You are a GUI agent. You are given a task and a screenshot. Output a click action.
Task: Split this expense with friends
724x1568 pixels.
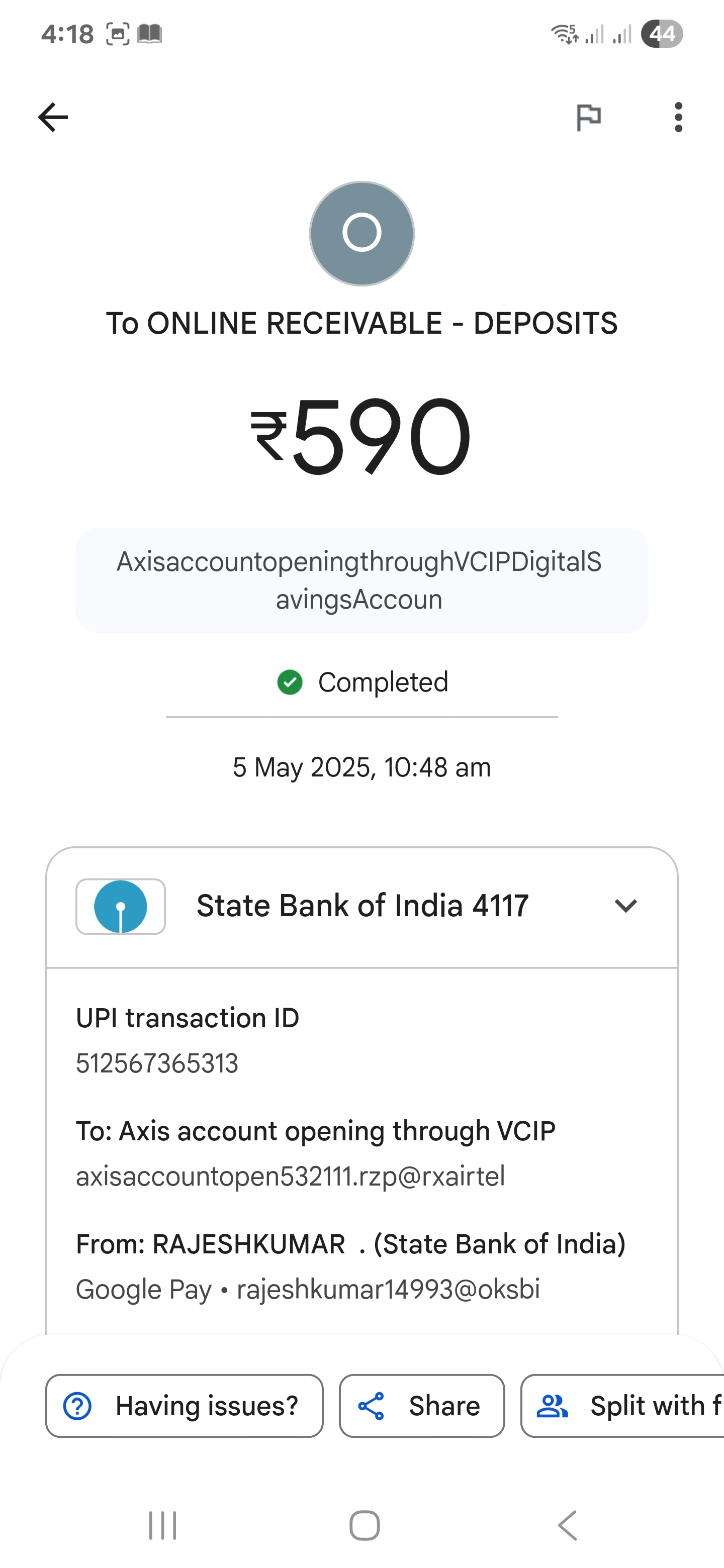pos(622,1406)
